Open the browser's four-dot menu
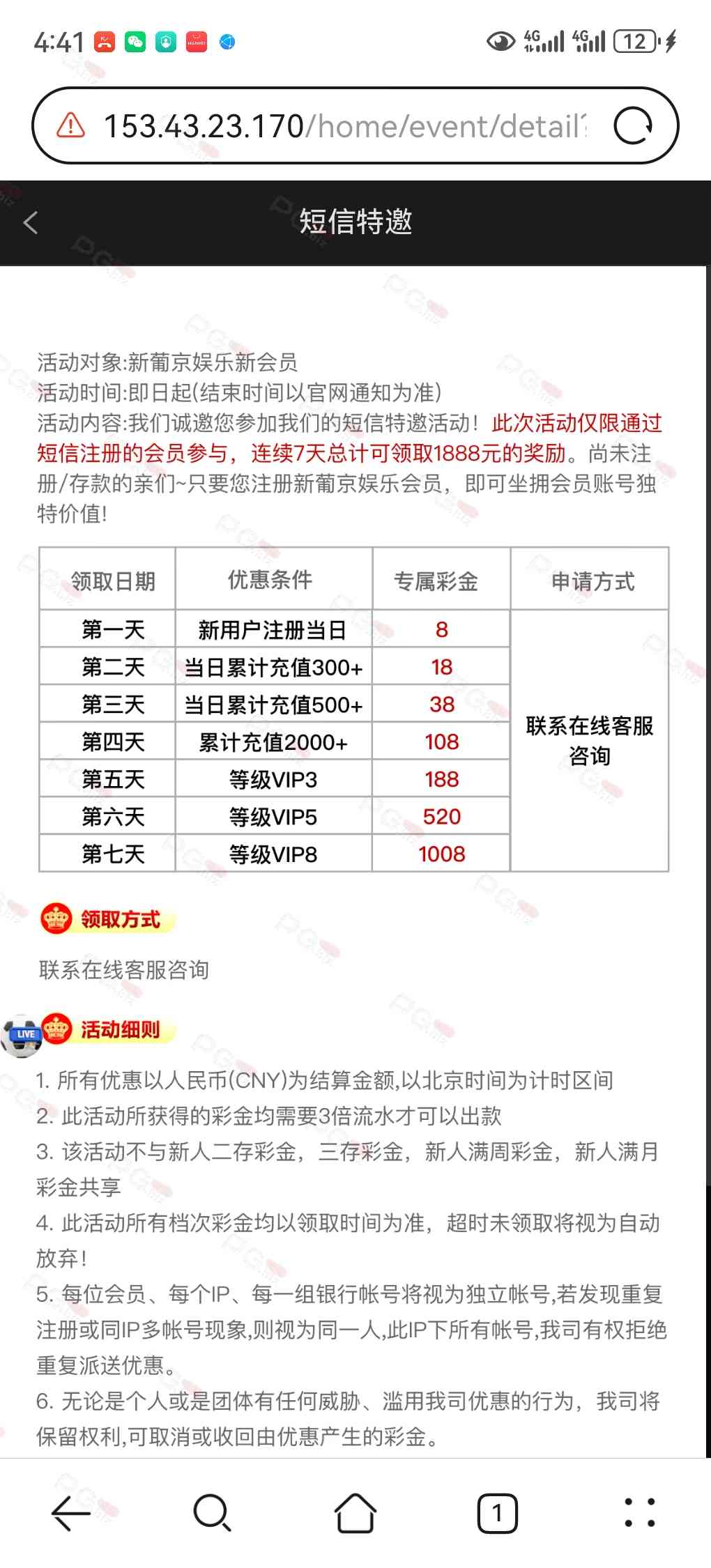The image size is (711, 1568). pos(639,1514)
